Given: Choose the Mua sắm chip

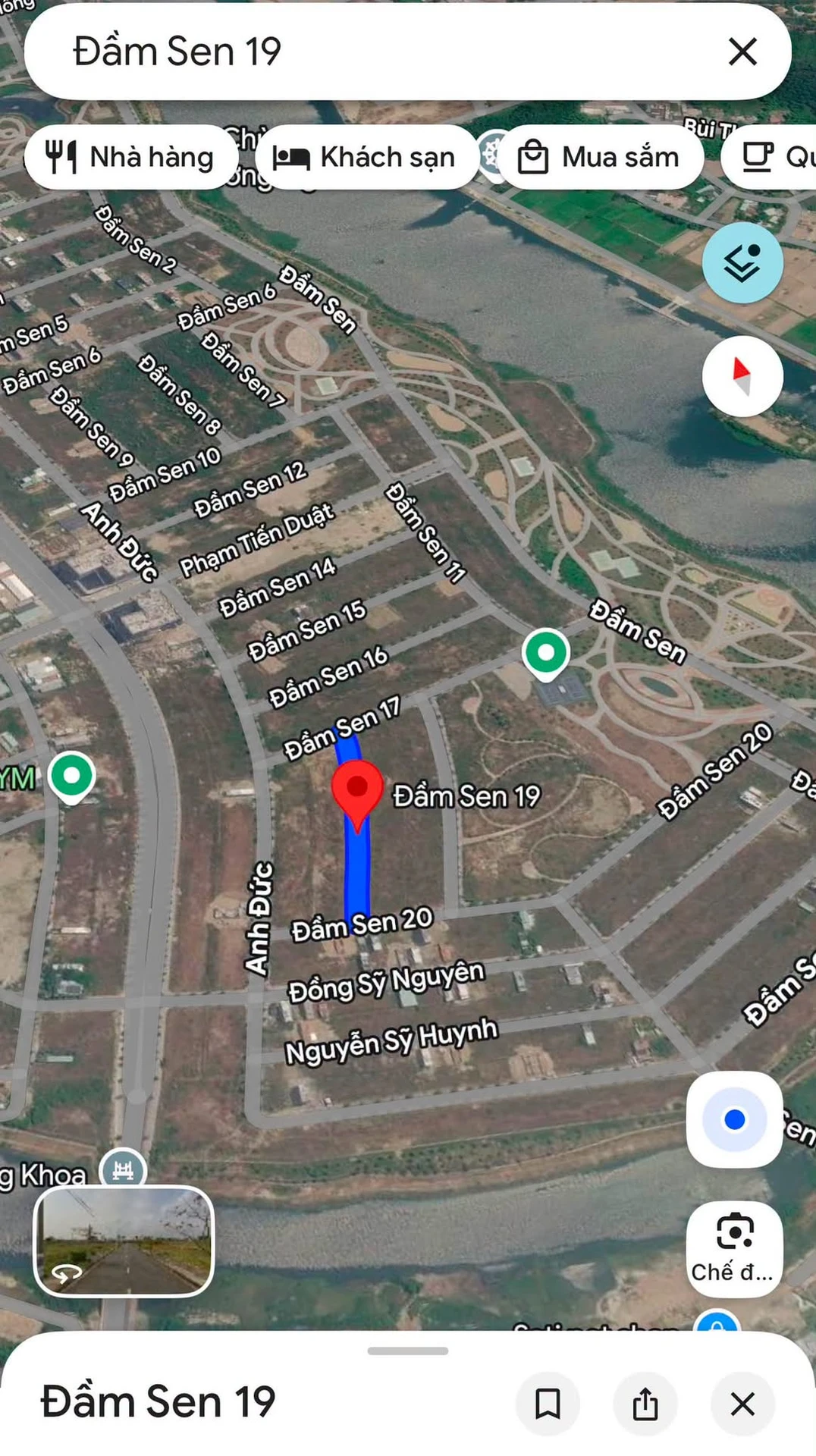Looking at the screenshot, I should 599,157.
